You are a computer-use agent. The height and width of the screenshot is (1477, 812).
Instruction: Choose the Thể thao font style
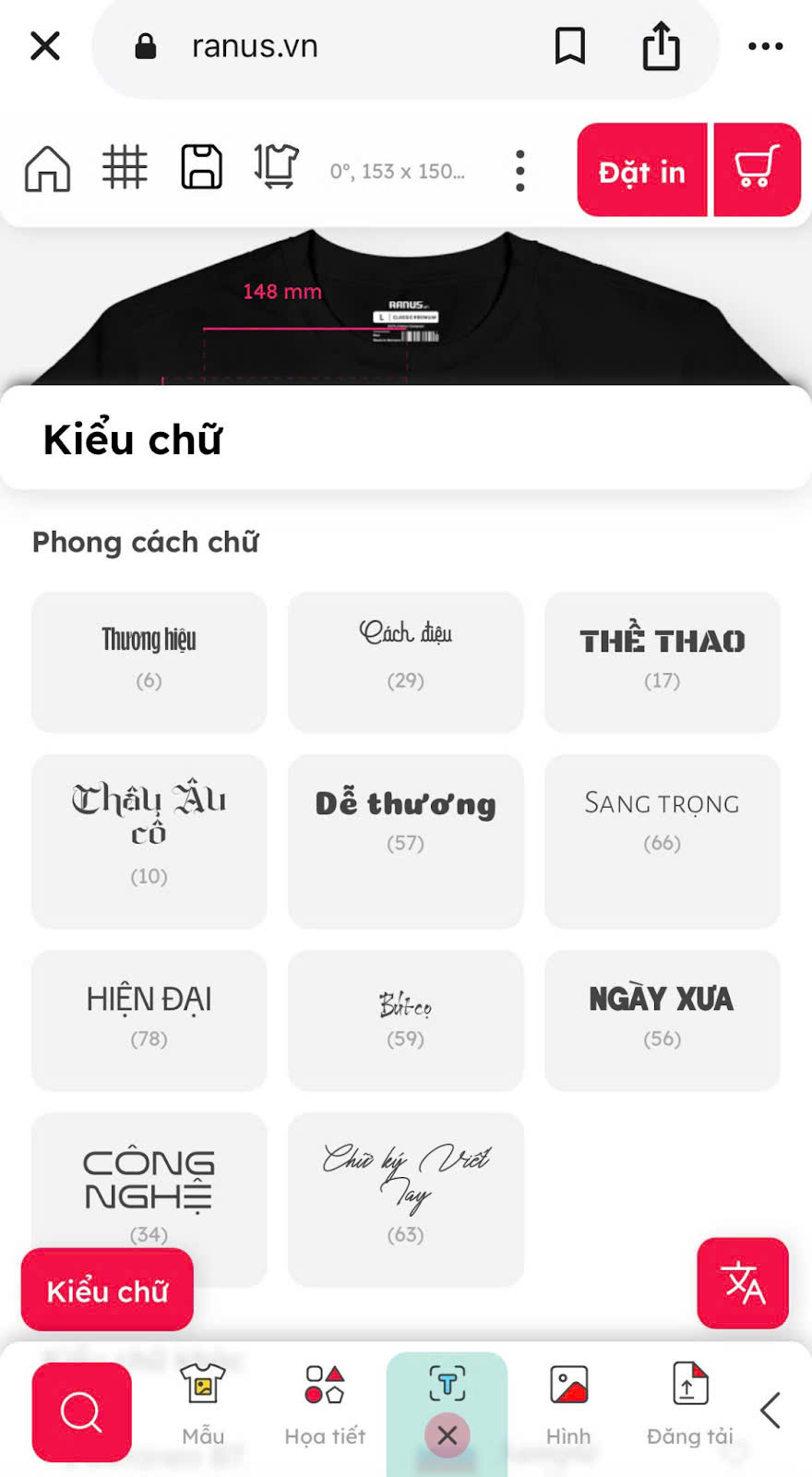(662, 661)
